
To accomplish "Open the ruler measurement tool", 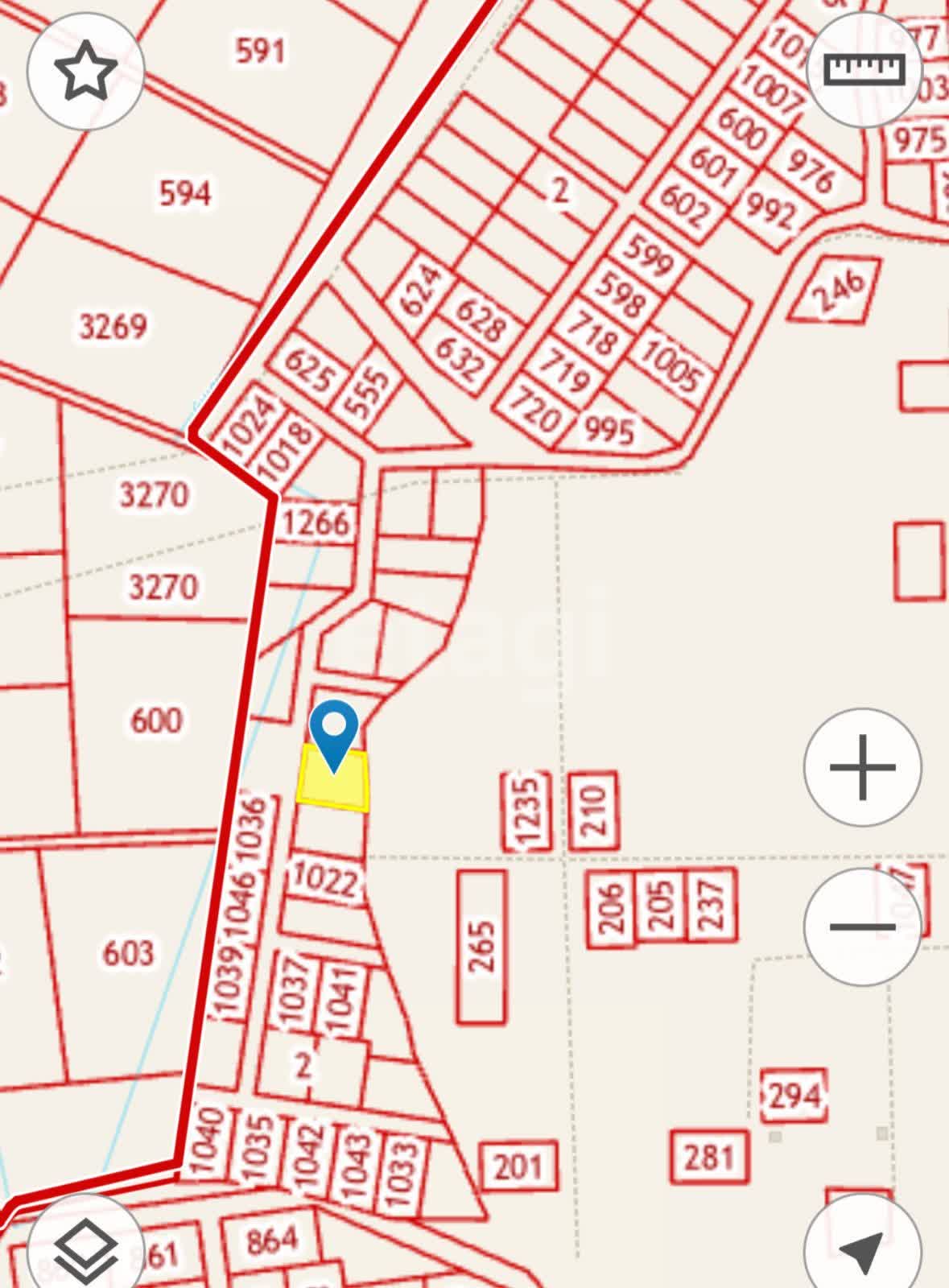I will click(x=864, y=70).
